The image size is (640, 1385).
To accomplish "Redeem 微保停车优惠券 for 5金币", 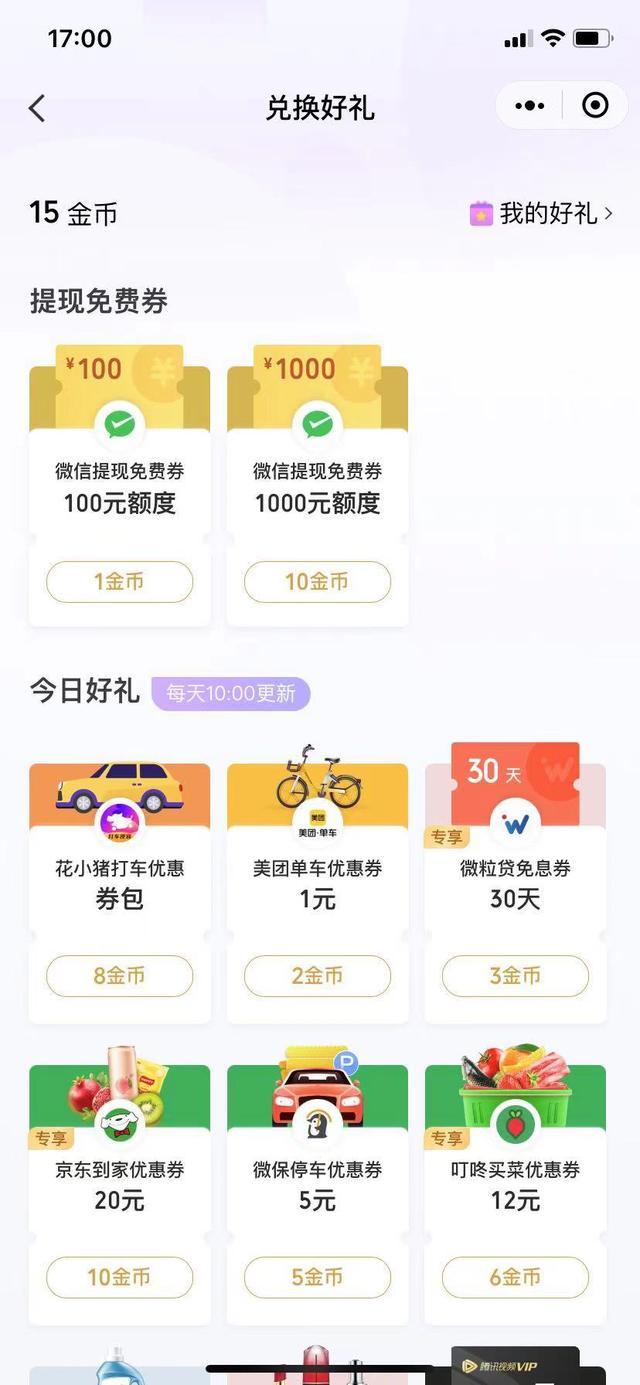I will (x=317, y=1277).
